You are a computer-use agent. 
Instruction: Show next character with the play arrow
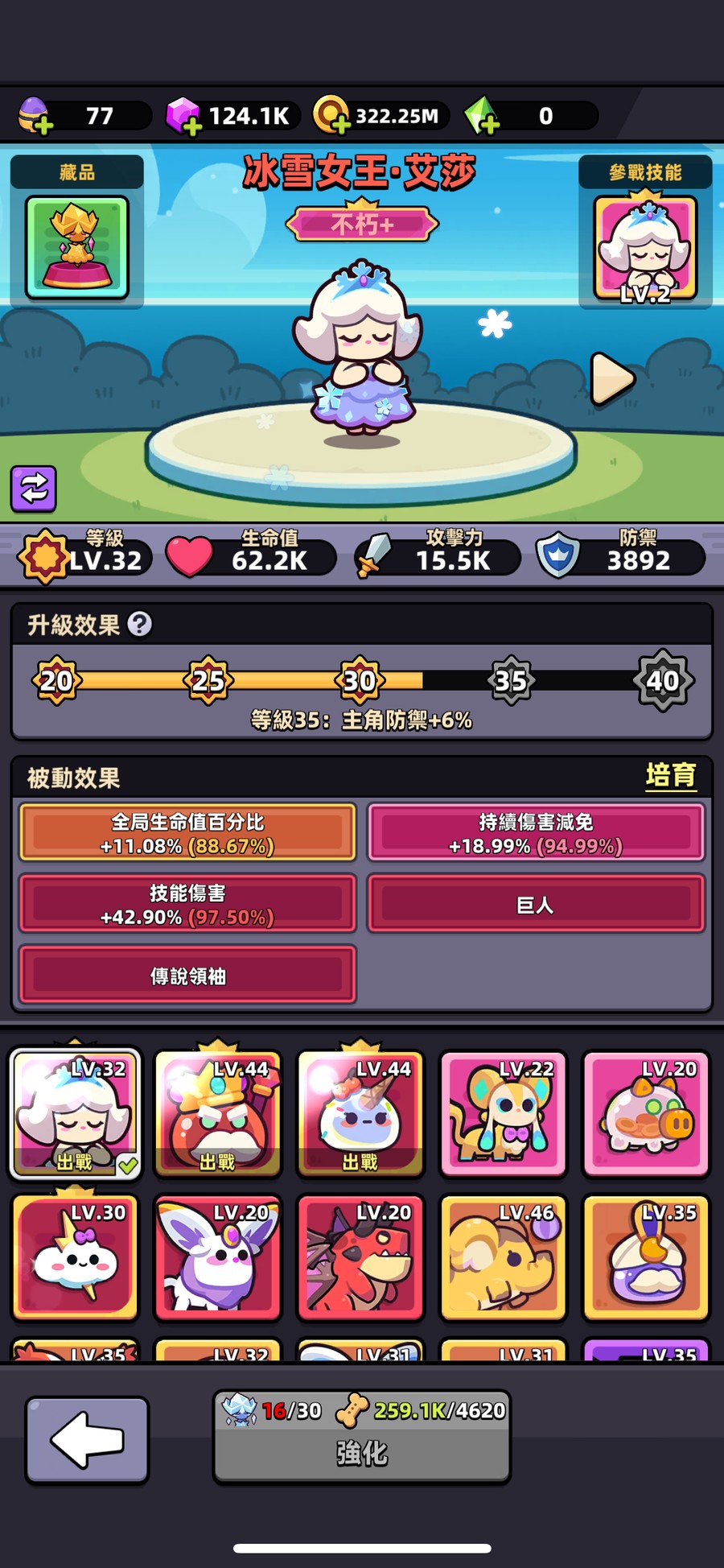click(x=612, y=378)
